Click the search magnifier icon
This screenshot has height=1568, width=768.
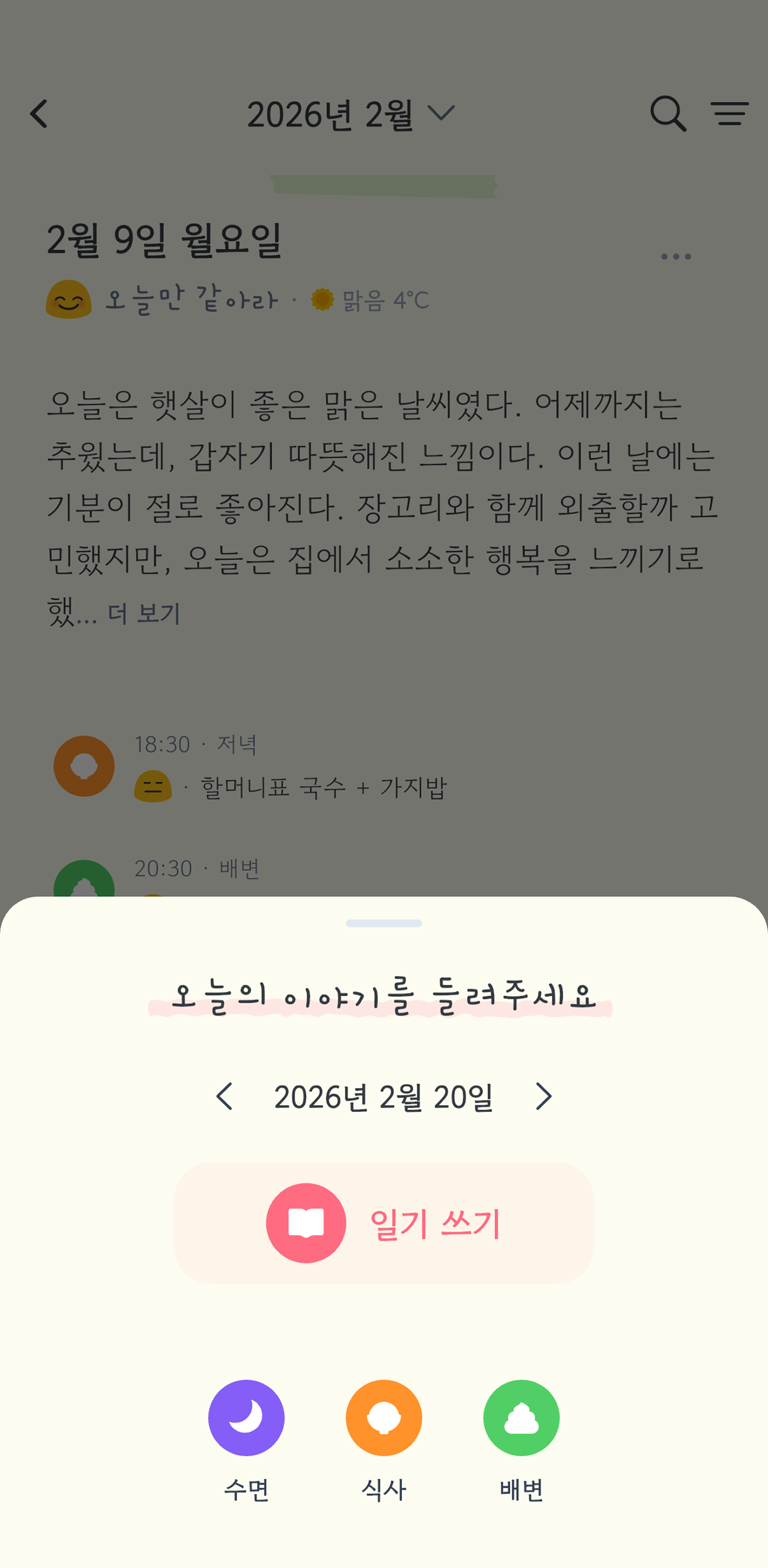pos(670,115)
